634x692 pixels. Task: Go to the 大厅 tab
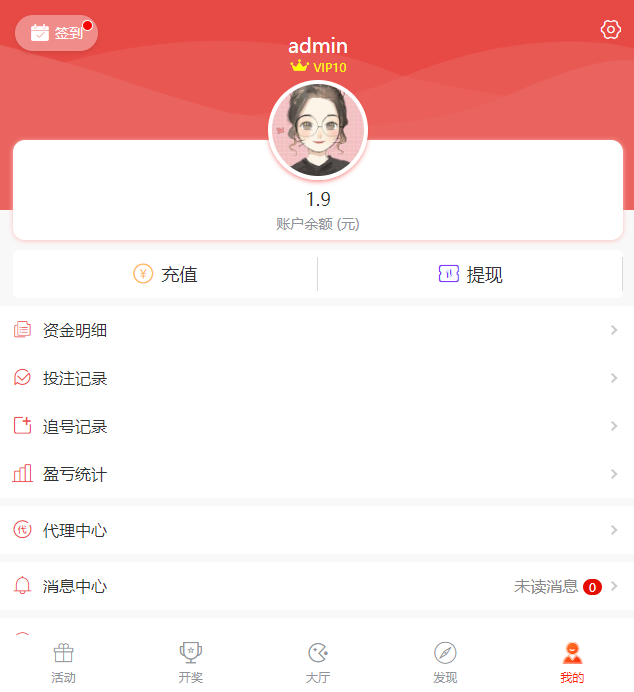(x=317, y=662)
